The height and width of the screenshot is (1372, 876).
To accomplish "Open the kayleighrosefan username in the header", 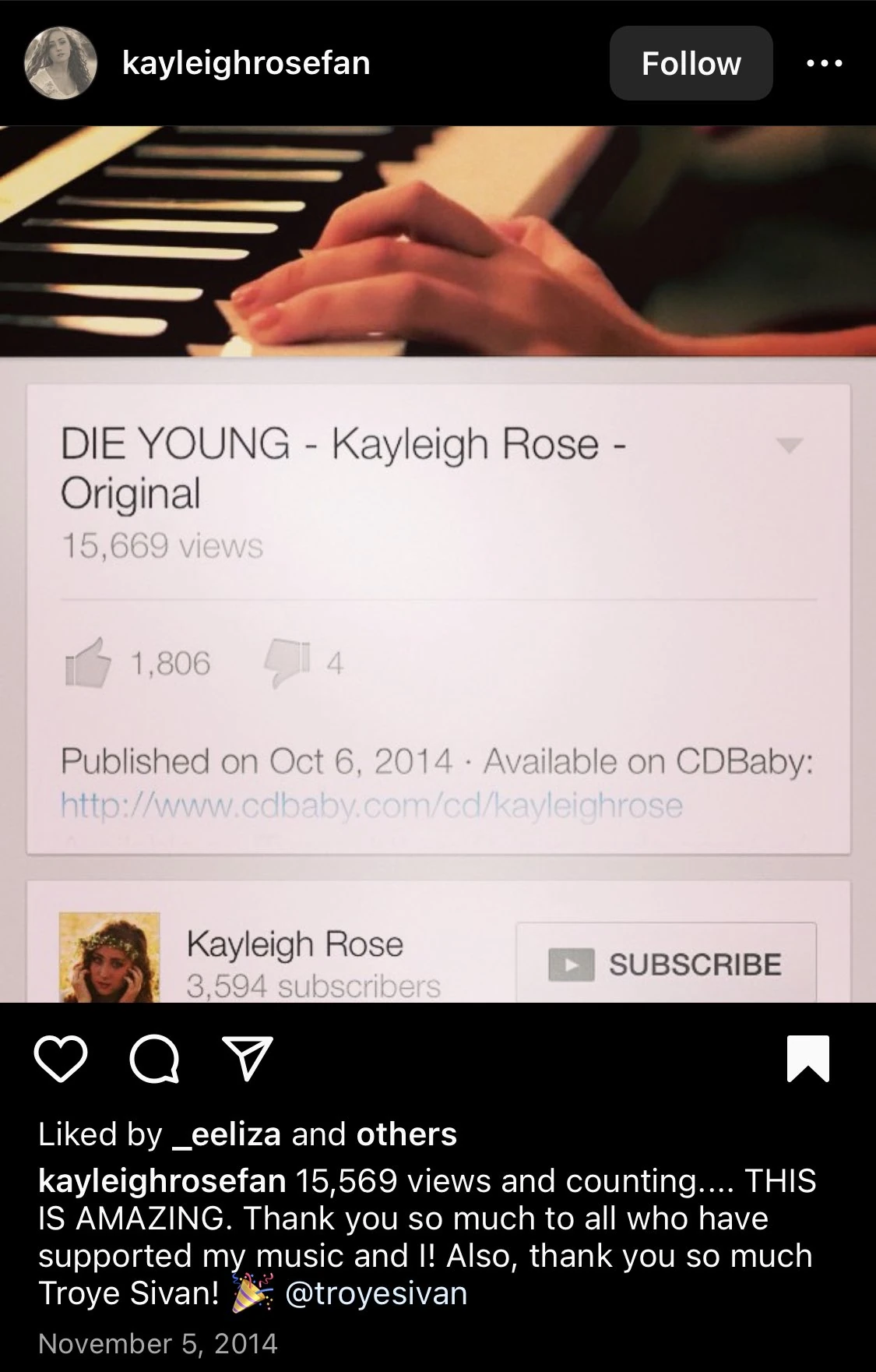I will [x=246, y=63].
